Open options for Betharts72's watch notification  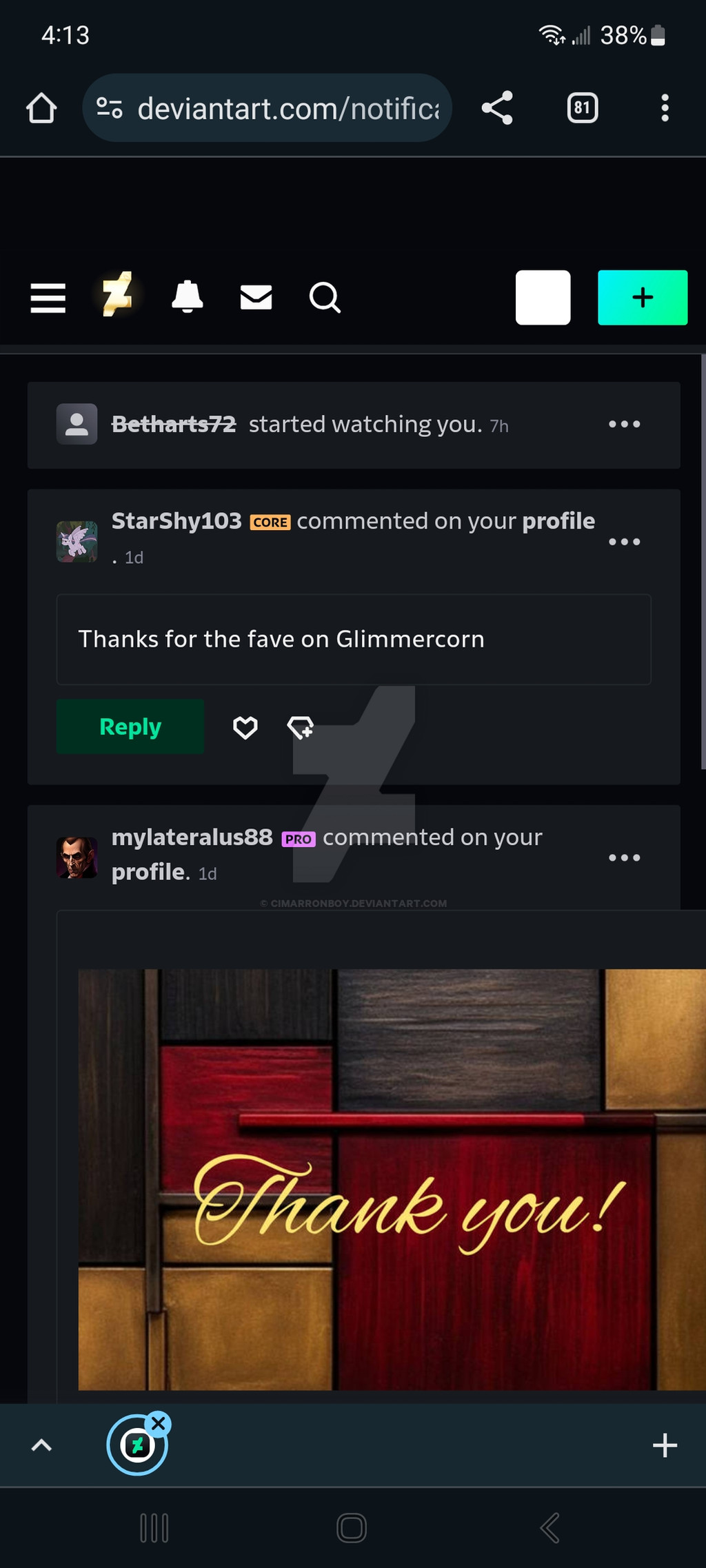click(x=625, y=425)
